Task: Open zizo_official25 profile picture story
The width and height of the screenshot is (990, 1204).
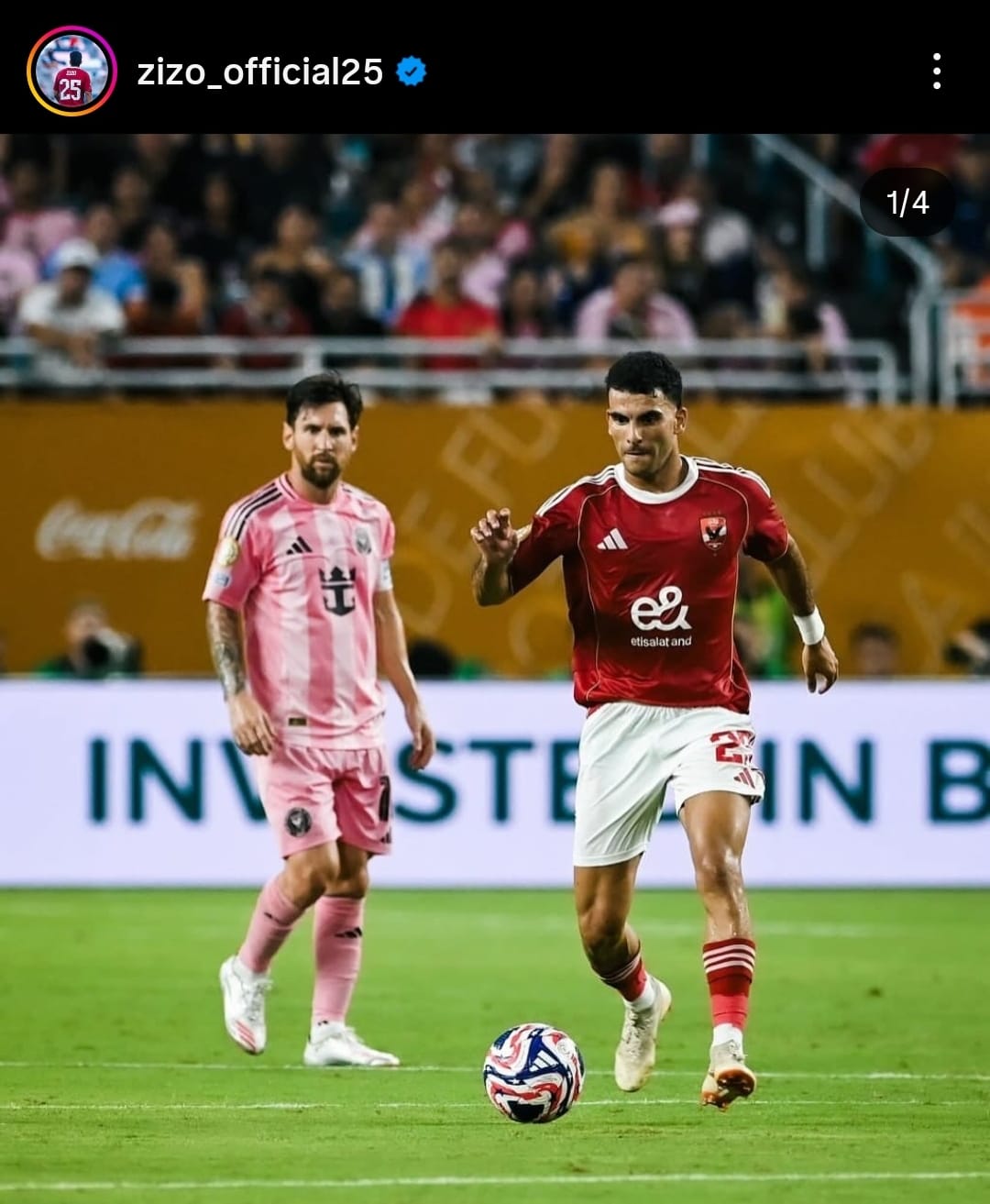Action: [71, 72]
